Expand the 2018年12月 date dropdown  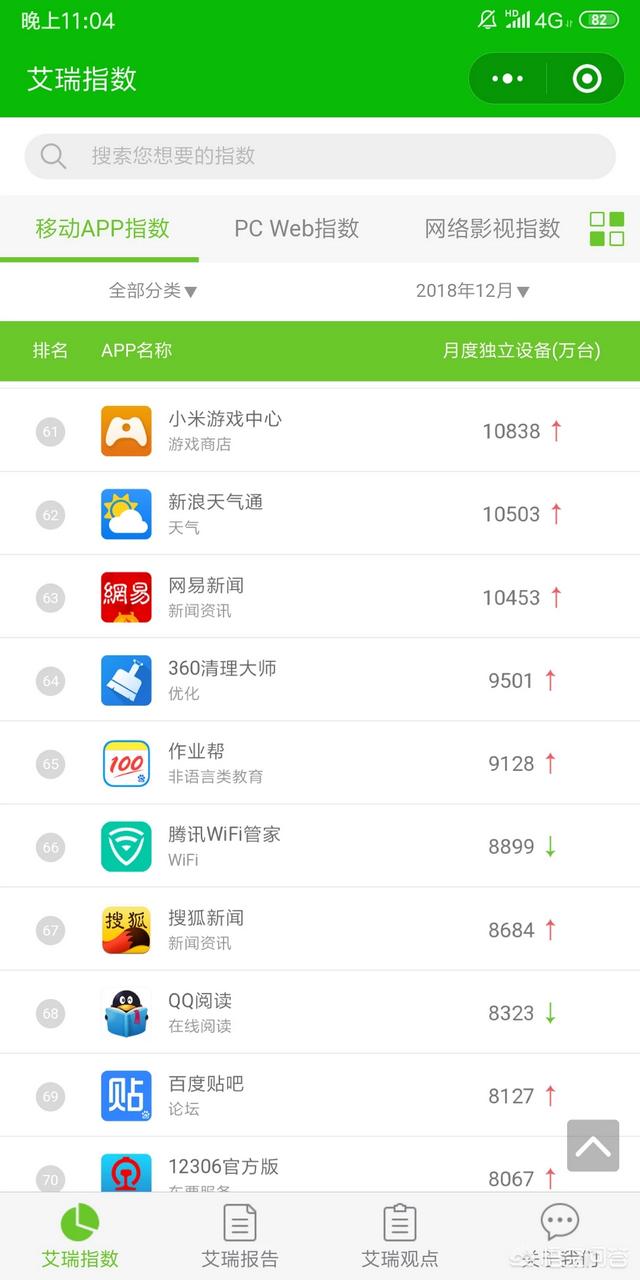(472, 291)
